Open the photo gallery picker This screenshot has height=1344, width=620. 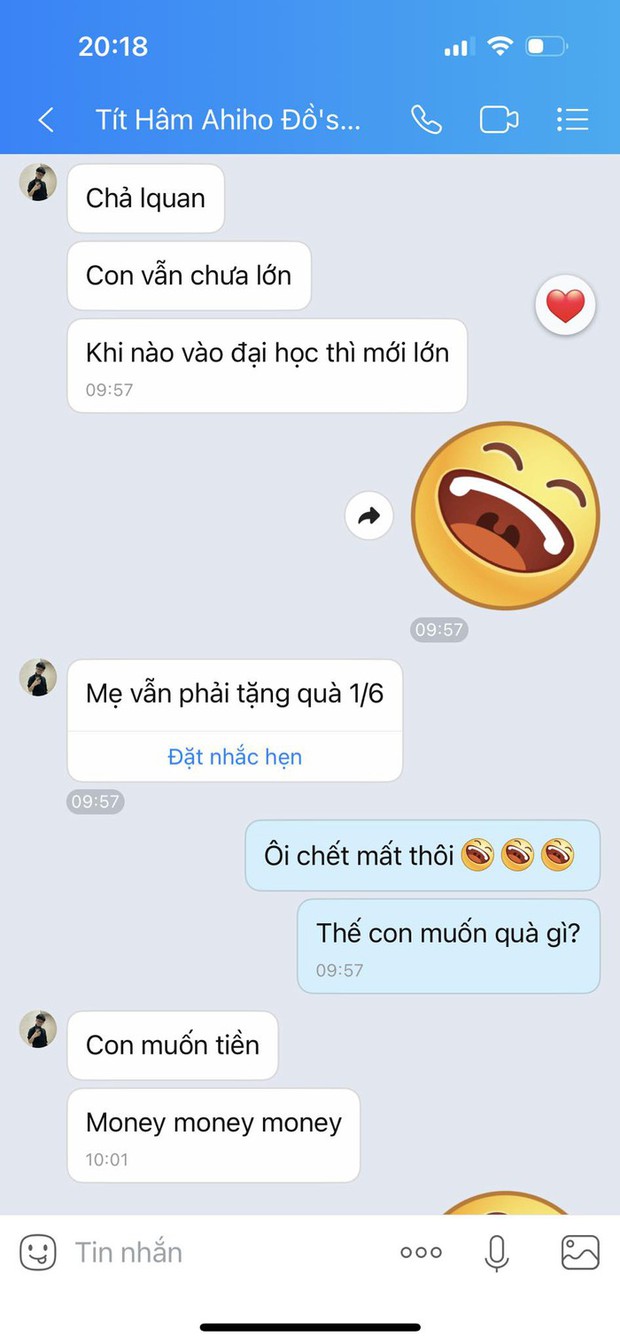pos(580,1252)
